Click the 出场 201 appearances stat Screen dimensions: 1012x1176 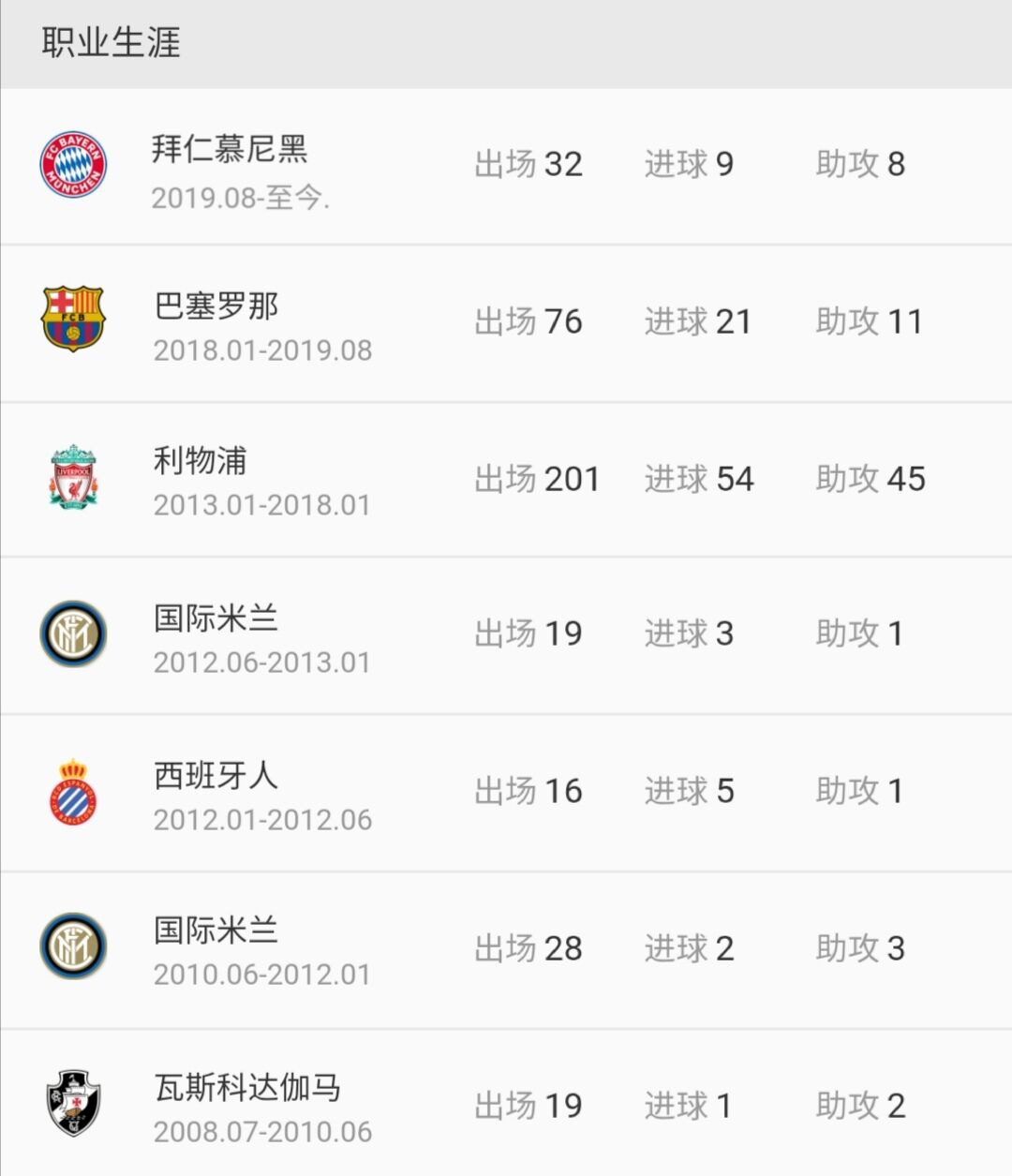536,478
